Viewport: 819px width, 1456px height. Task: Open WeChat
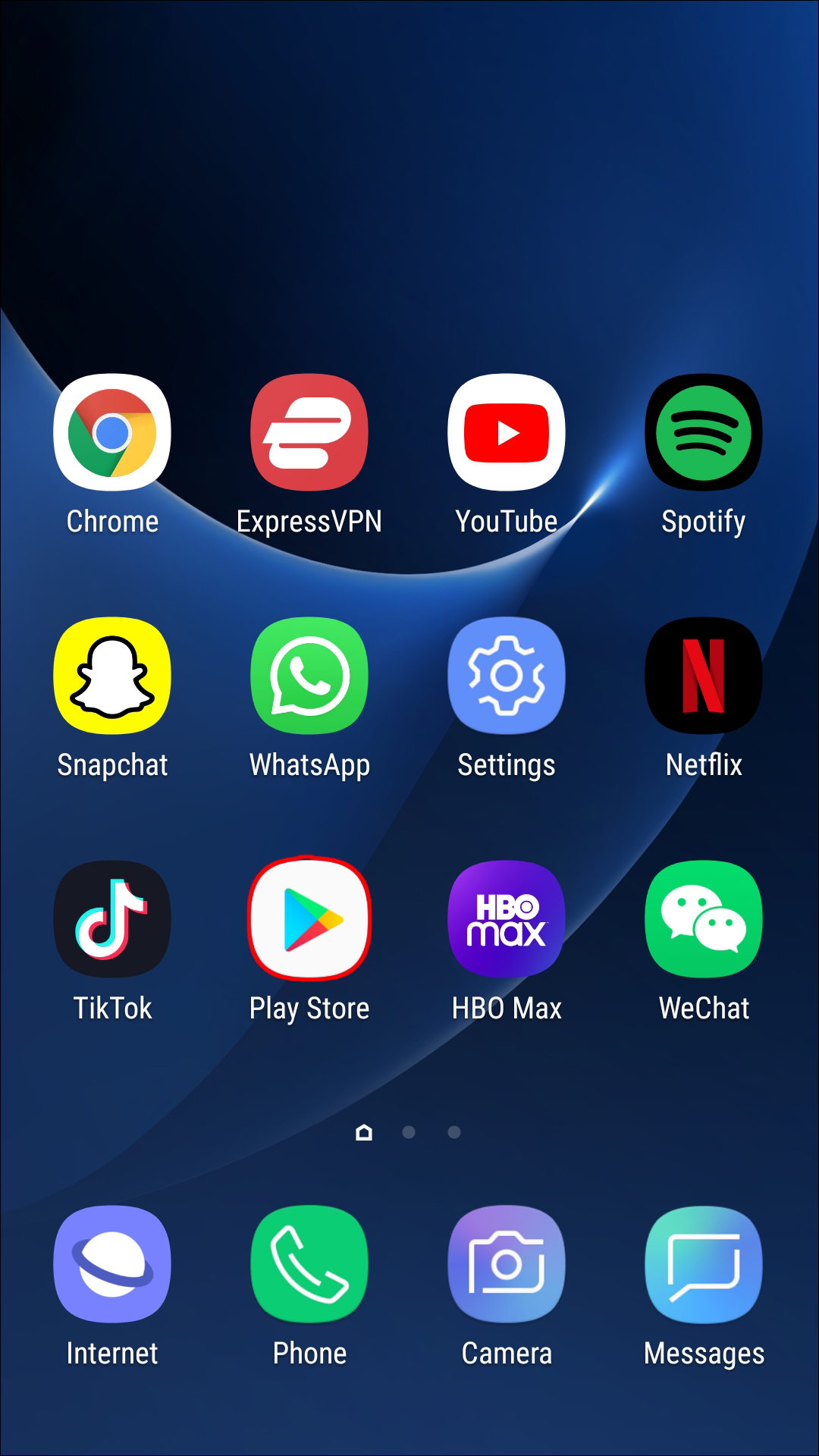pos(704,919)
